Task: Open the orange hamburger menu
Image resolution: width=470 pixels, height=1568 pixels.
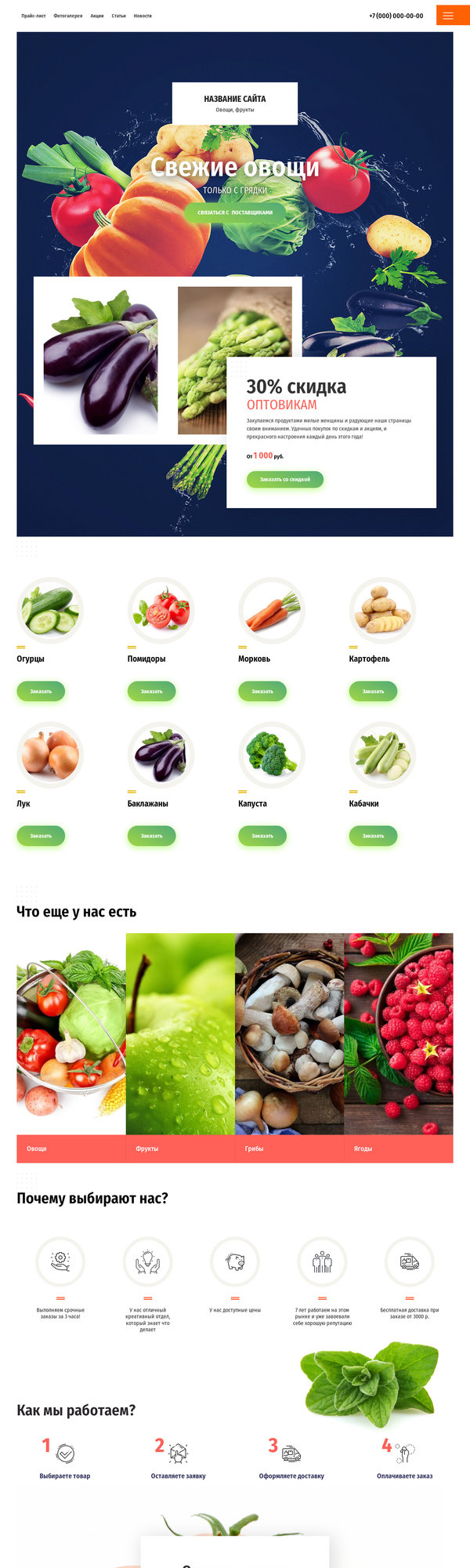Action: coord(448,16)
